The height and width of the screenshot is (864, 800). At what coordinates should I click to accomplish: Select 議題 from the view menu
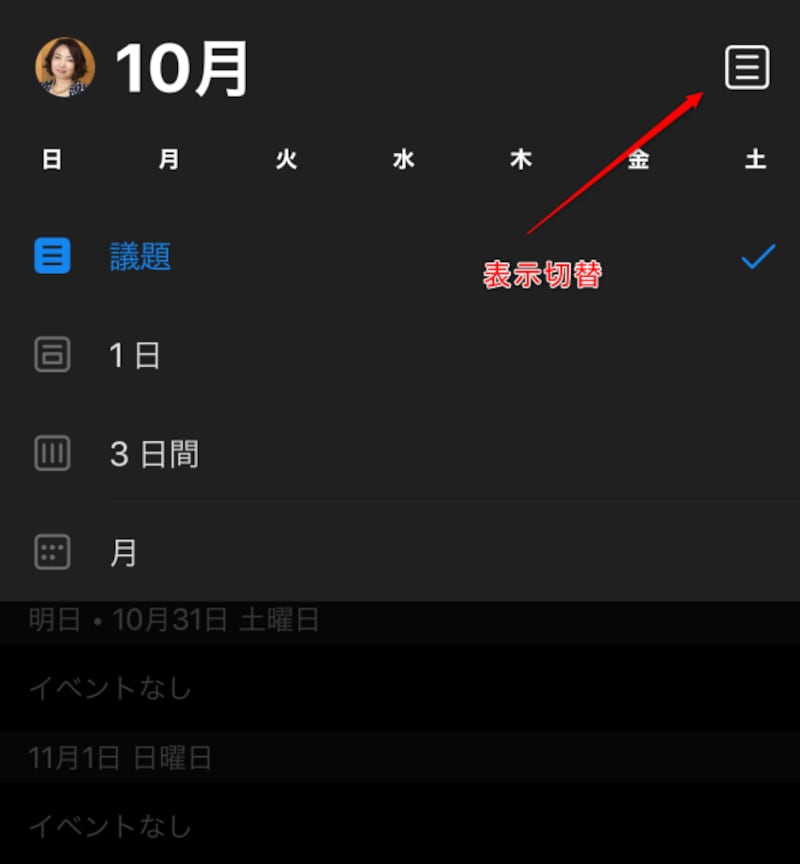pos(140,256)
